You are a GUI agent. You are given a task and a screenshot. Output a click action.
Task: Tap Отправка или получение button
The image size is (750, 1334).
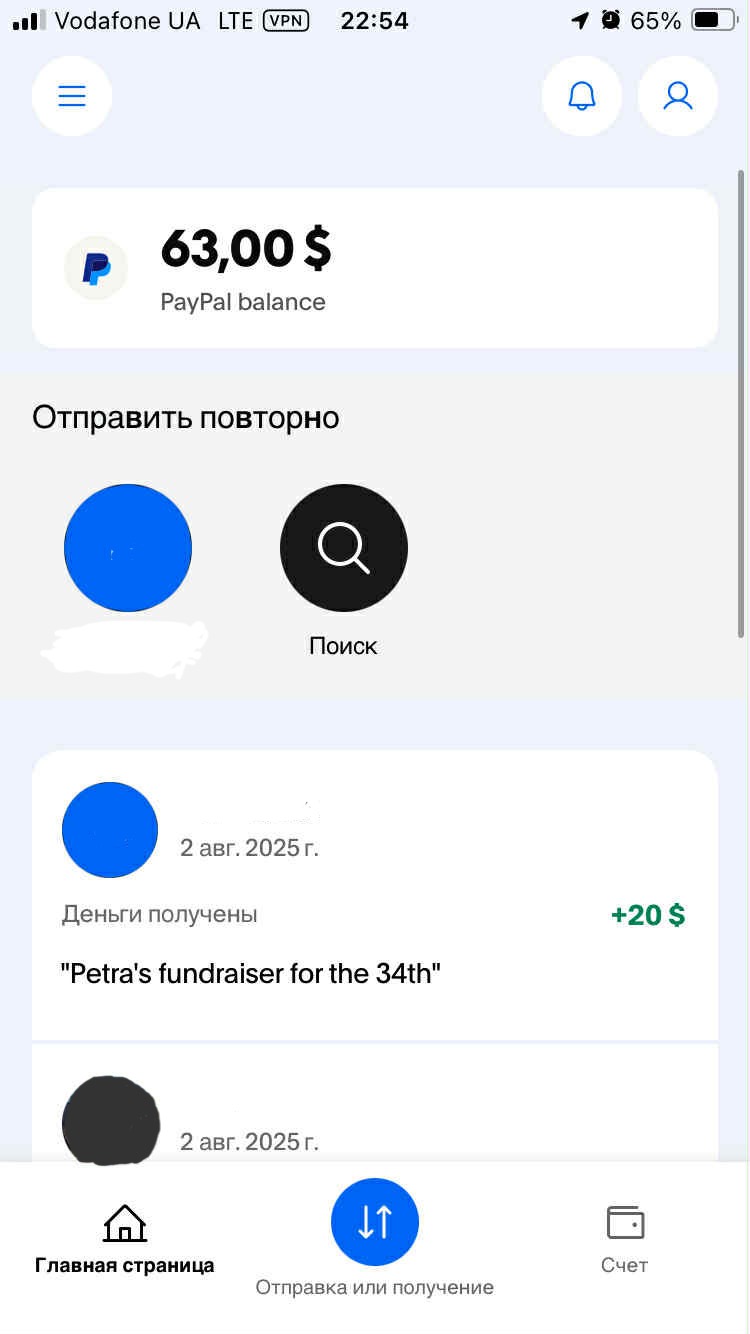pos(375,1222)
